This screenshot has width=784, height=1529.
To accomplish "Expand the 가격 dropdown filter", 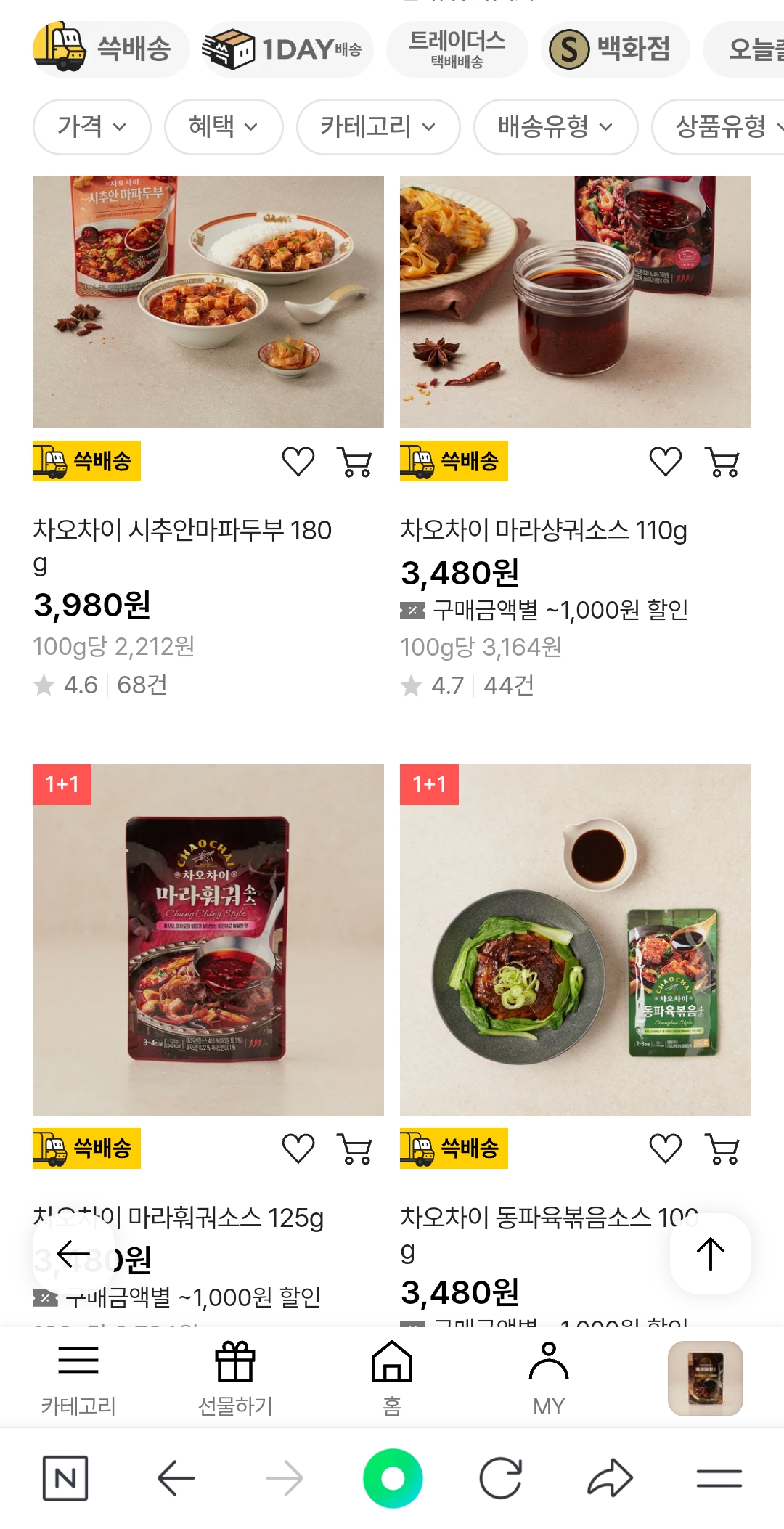I will 91,127.
